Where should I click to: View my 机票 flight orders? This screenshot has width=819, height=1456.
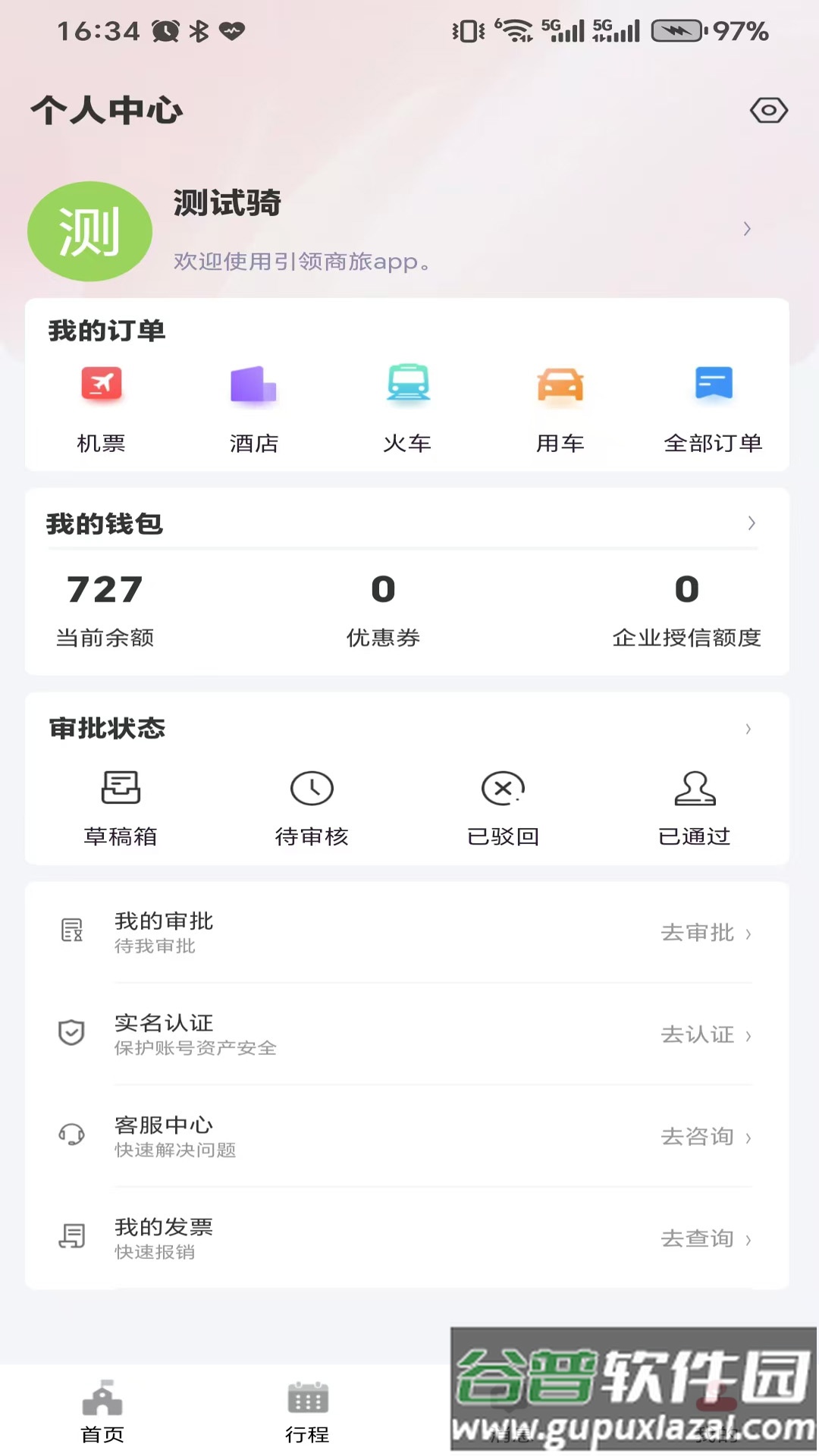[101, 408]
